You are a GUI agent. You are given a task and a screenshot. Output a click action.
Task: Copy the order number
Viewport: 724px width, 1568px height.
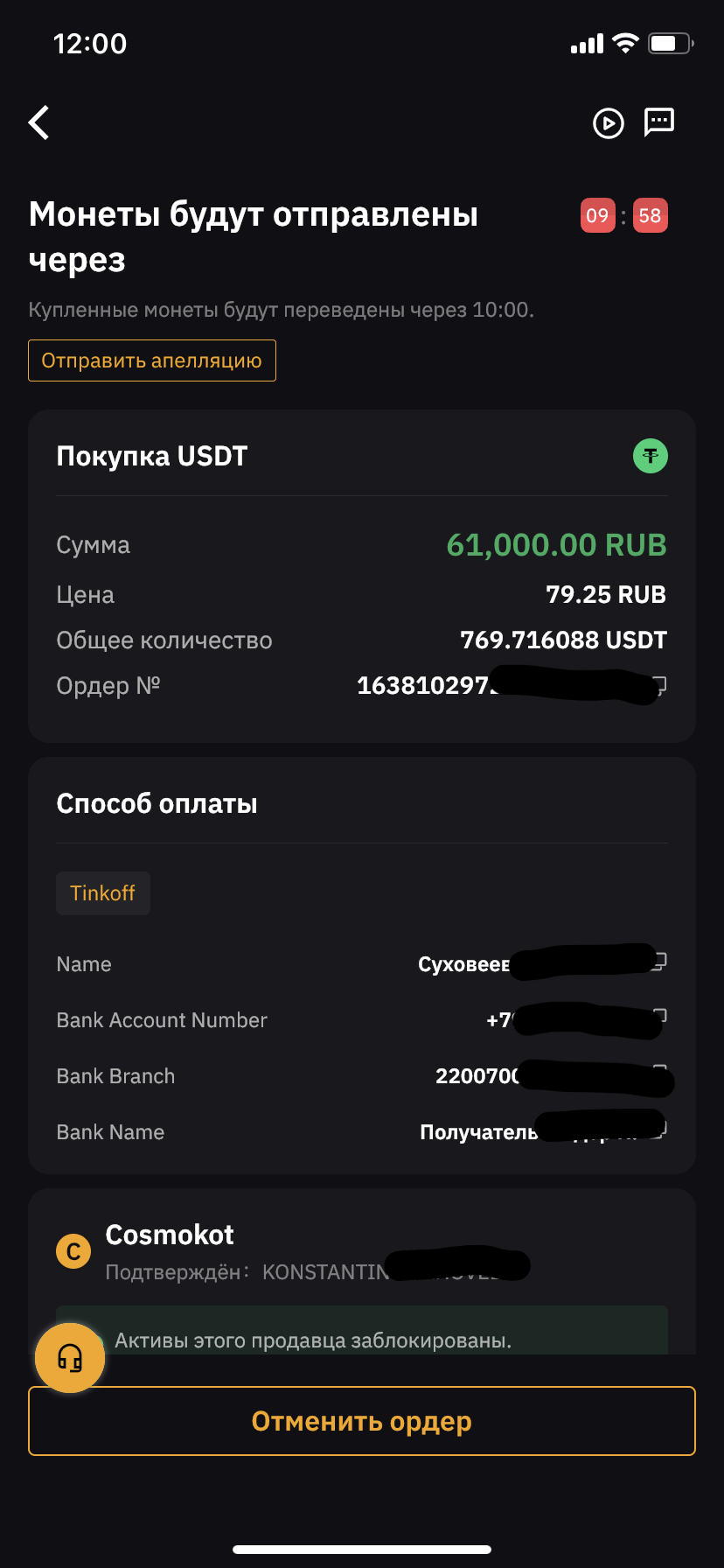click(x=660, y=684)
